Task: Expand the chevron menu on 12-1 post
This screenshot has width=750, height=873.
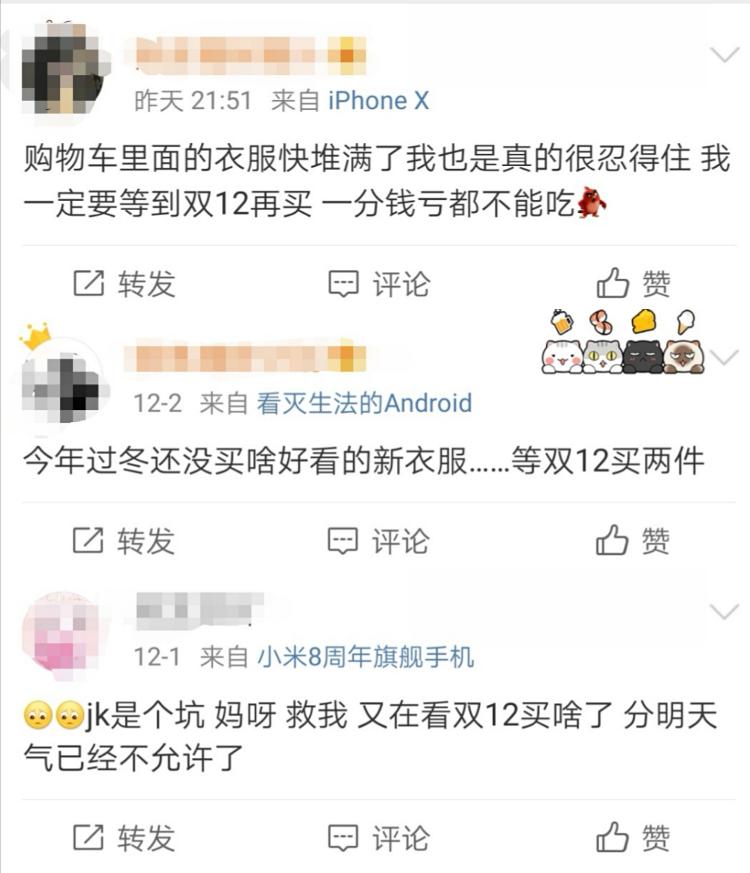Action: pos(725,611)
